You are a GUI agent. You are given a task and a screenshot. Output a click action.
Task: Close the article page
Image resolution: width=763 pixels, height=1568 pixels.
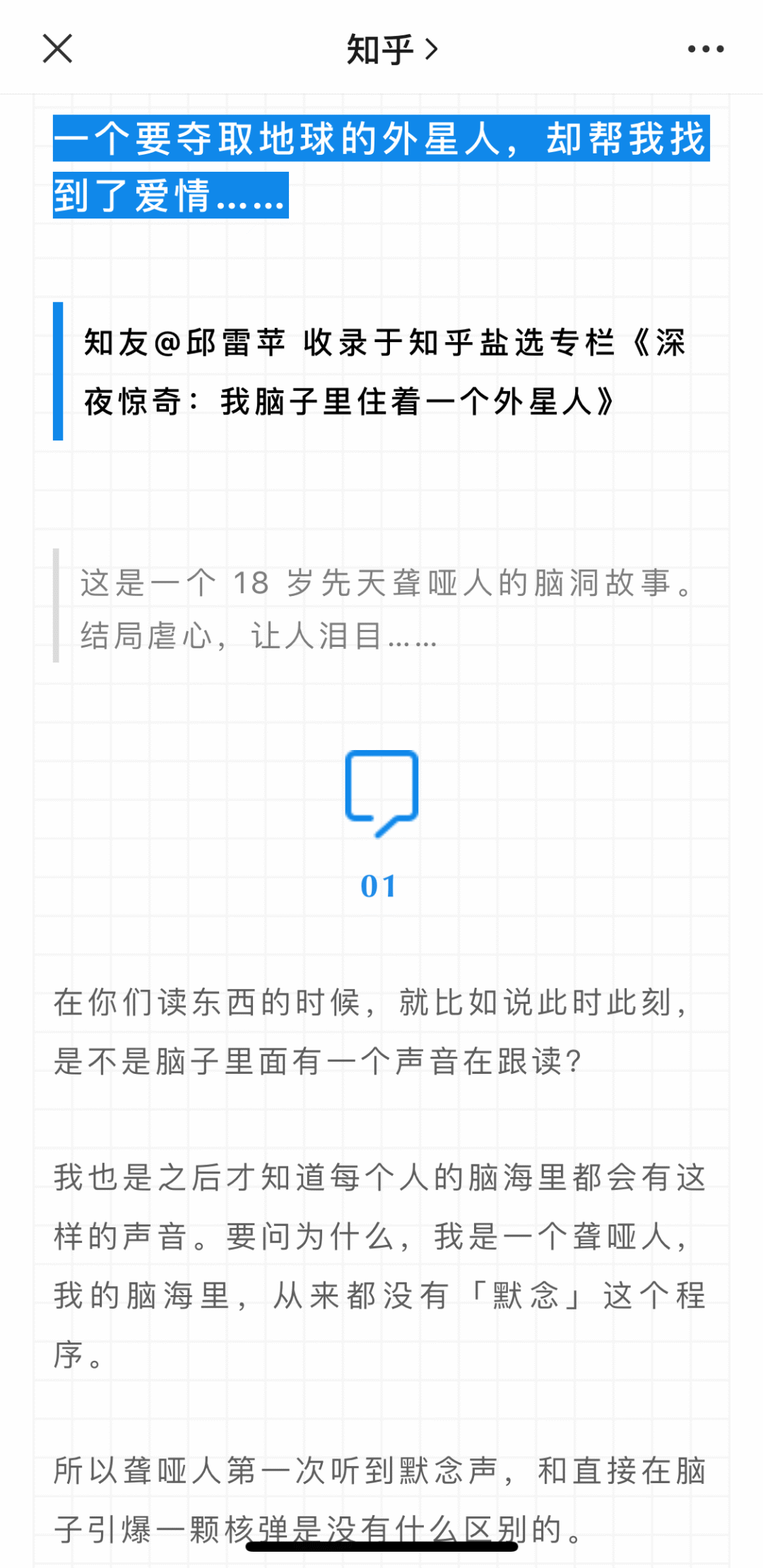coord(57,49)
